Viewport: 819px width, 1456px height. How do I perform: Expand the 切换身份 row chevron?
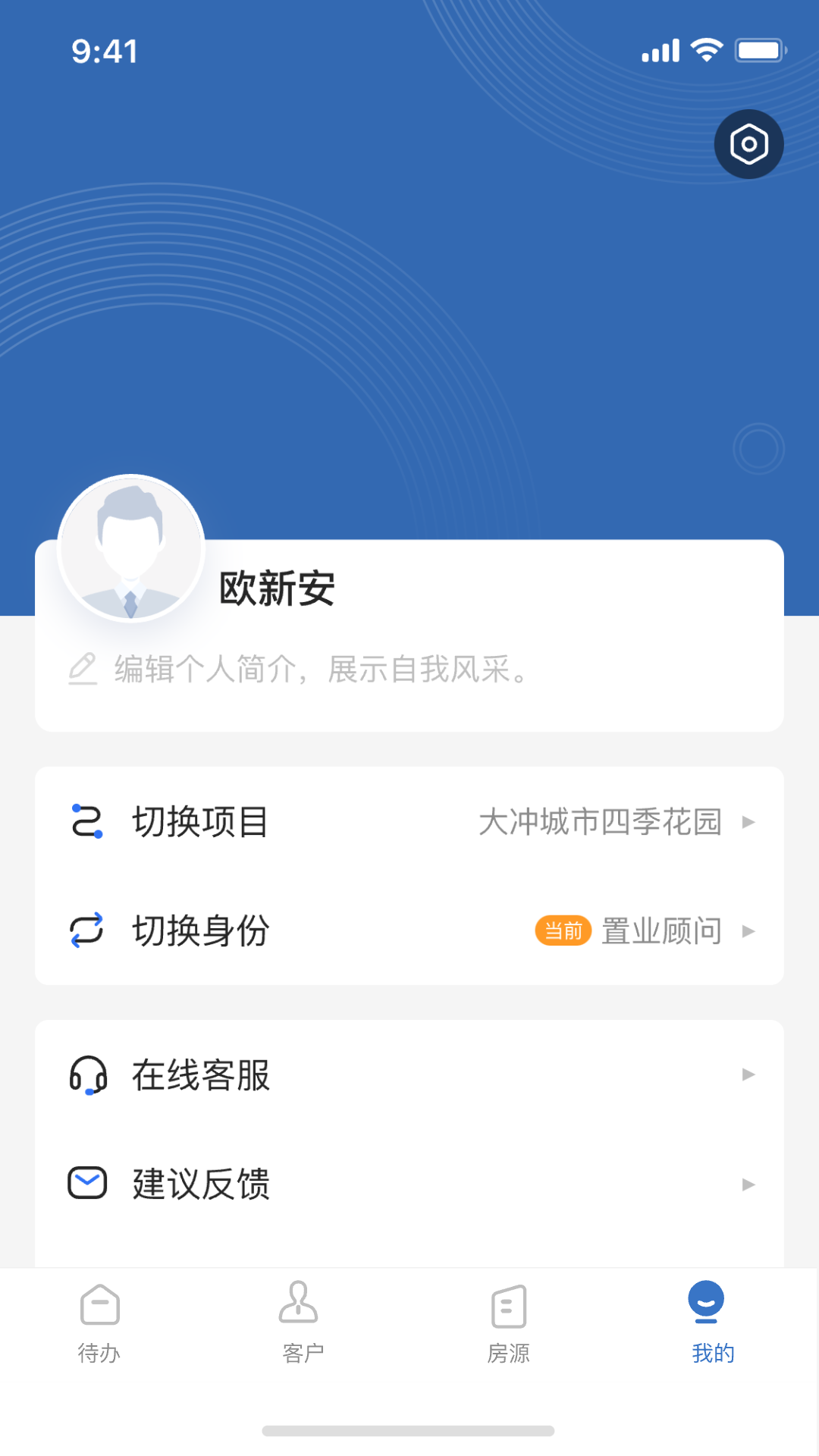click(751, 930)
